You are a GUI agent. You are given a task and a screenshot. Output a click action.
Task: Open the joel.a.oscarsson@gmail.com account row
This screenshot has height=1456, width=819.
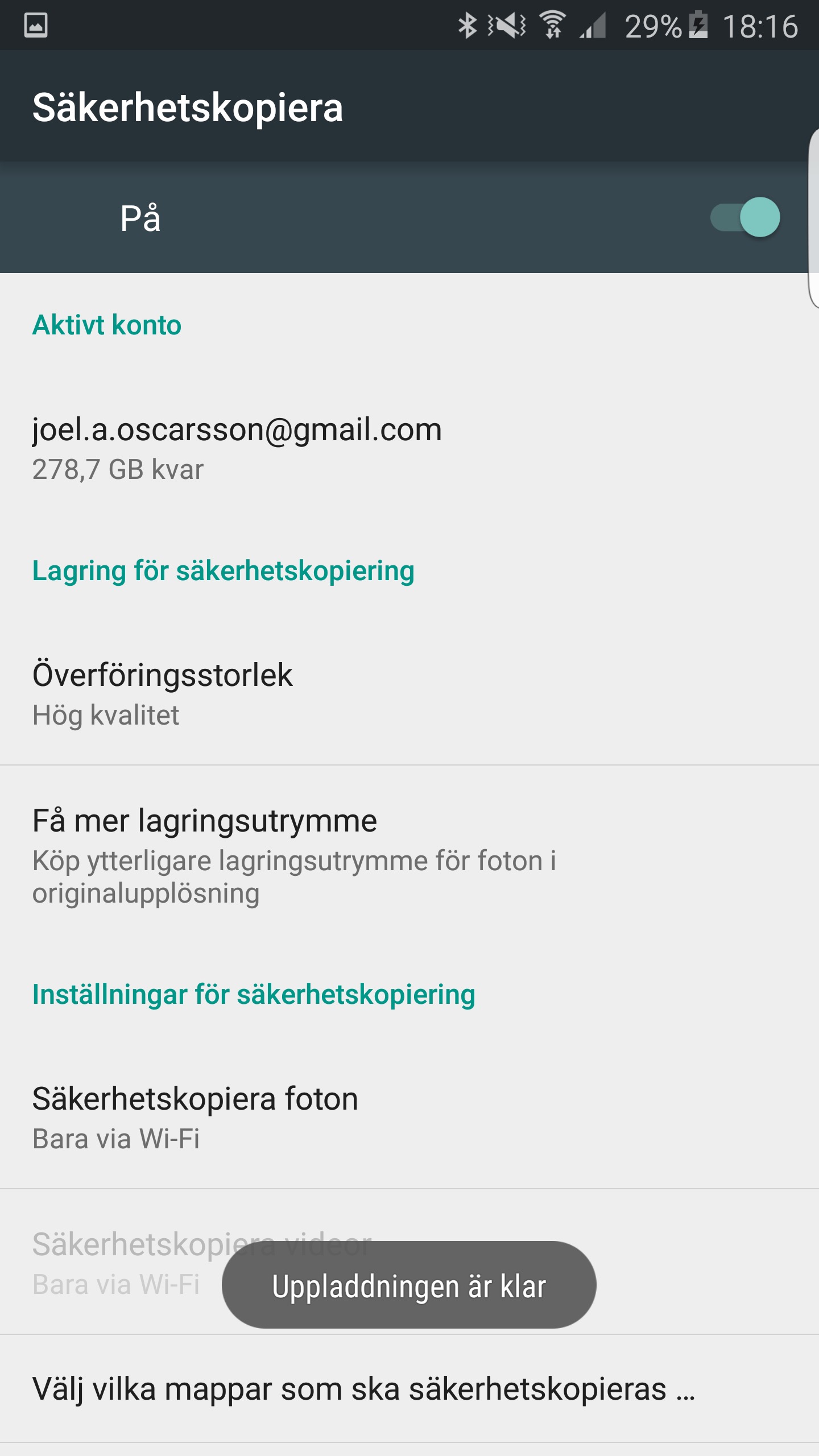click(x=237, y=448)
